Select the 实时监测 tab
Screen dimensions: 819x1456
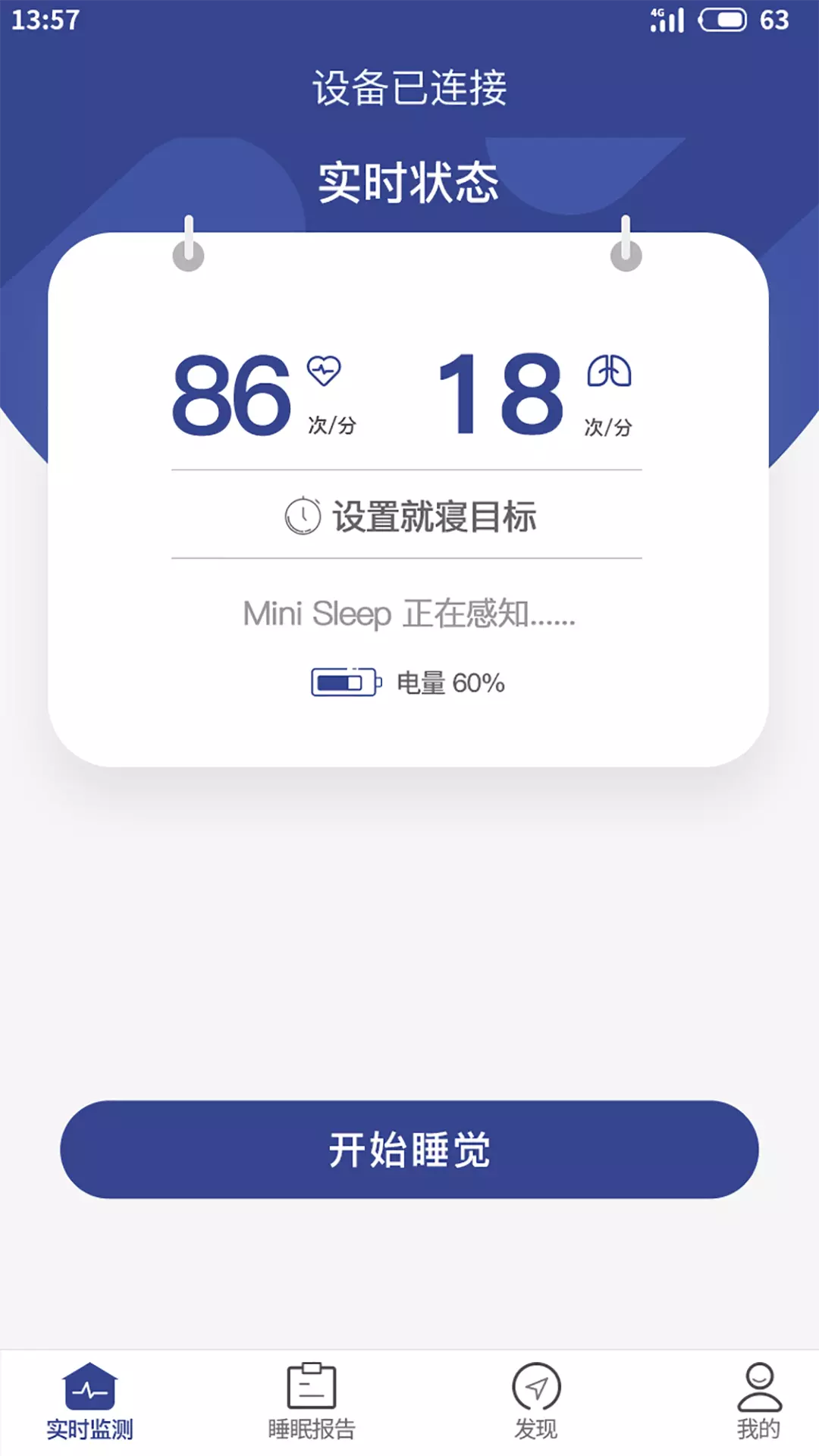click(89, 1401)
